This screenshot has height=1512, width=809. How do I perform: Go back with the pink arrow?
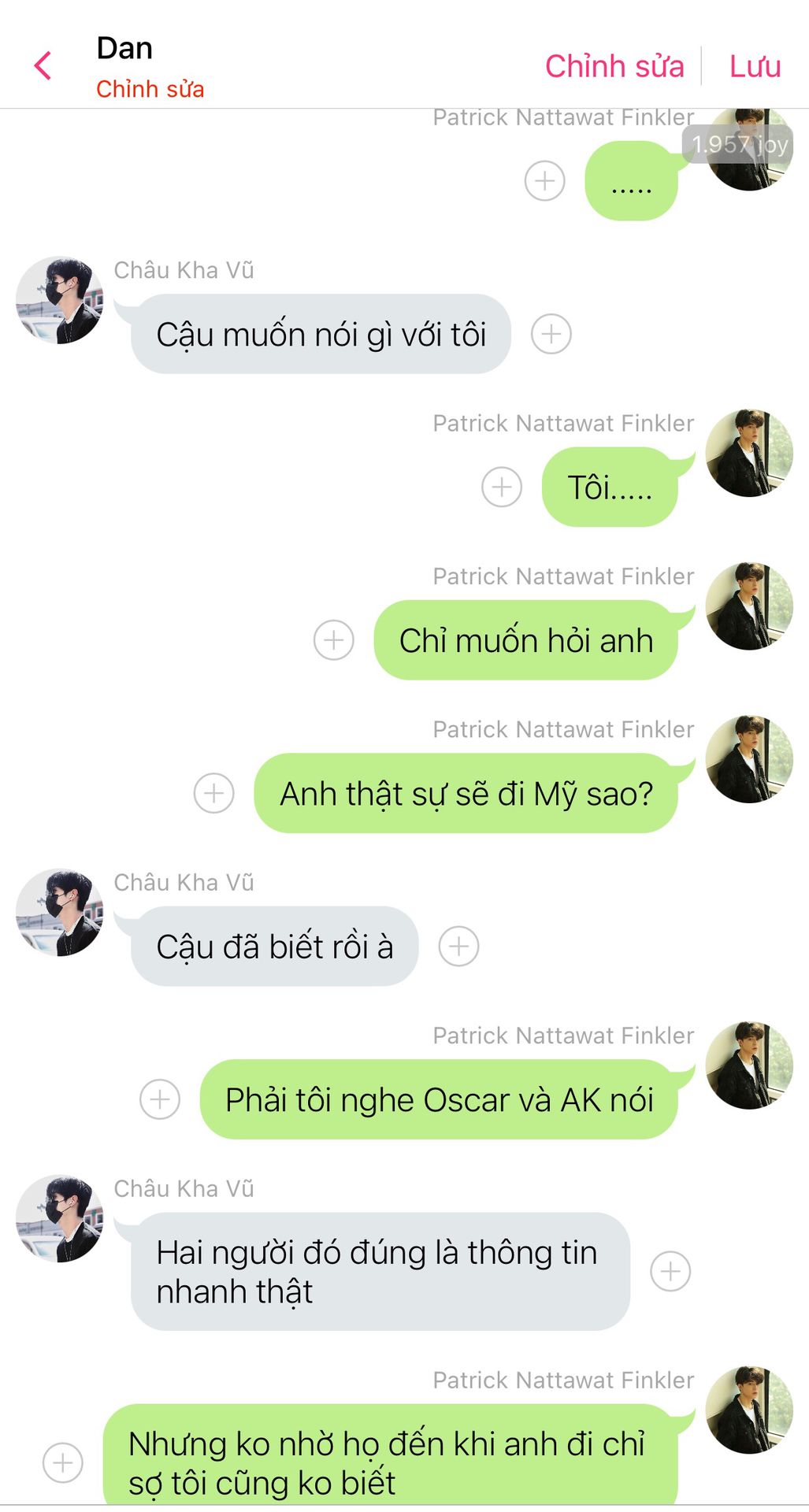(x=43, y=66)
